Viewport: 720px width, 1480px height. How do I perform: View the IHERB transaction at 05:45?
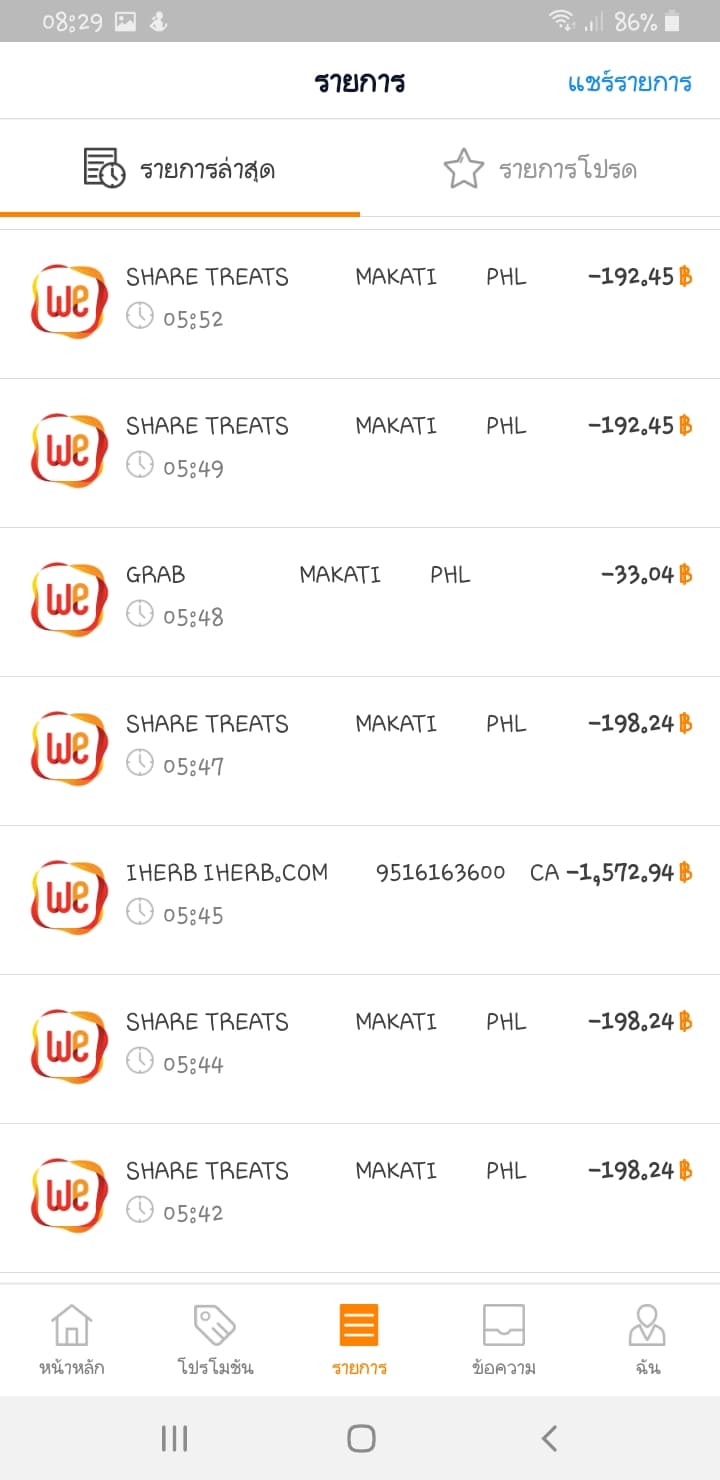[x=360, y=898]
